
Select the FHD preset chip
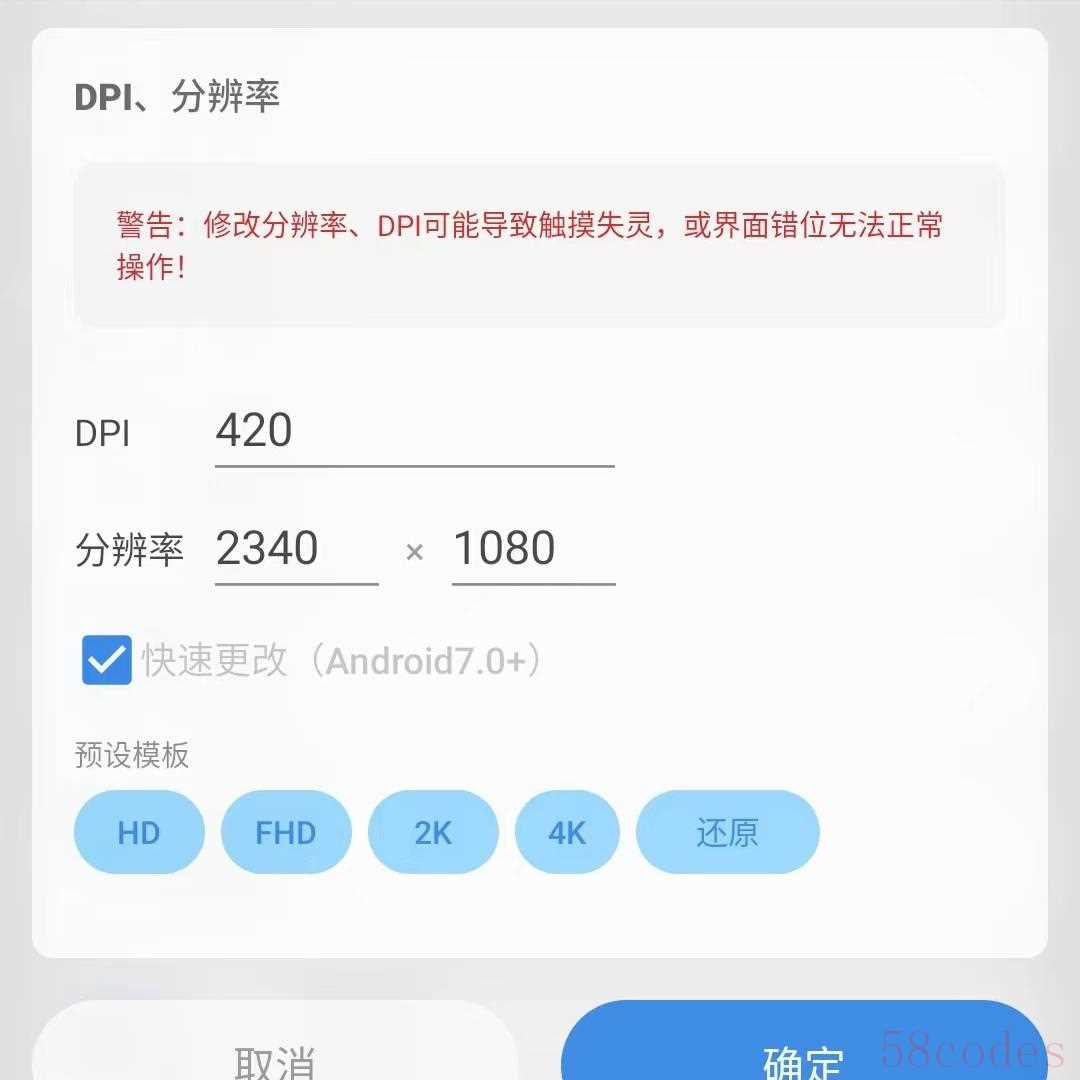286,832
